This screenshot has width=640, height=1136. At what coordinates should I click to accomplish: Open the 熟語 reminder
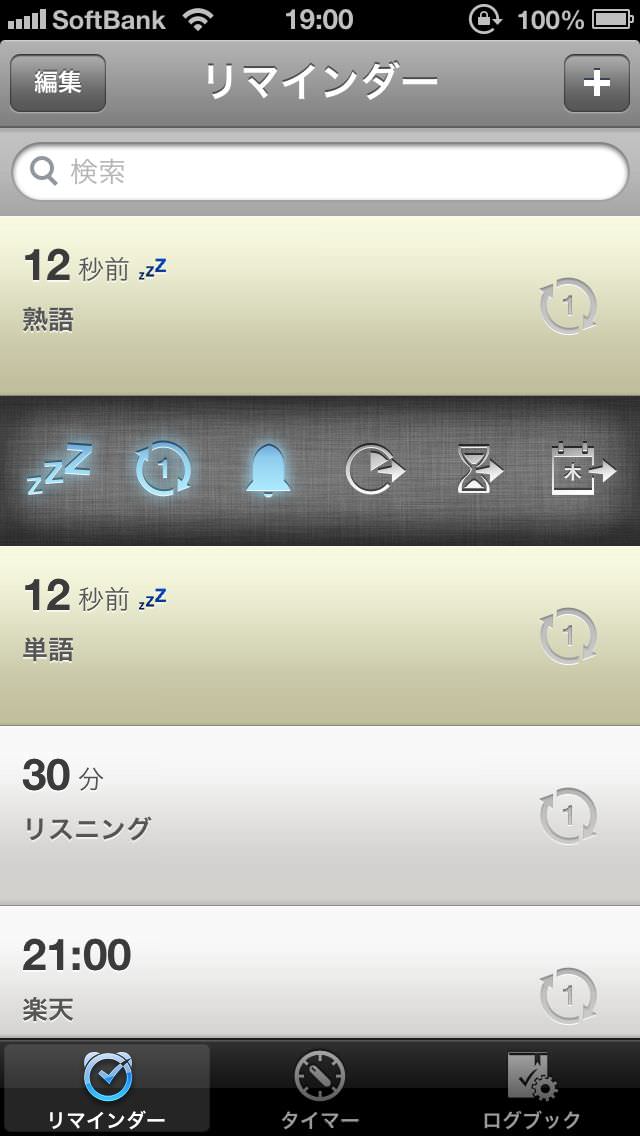tap(320, 306)
